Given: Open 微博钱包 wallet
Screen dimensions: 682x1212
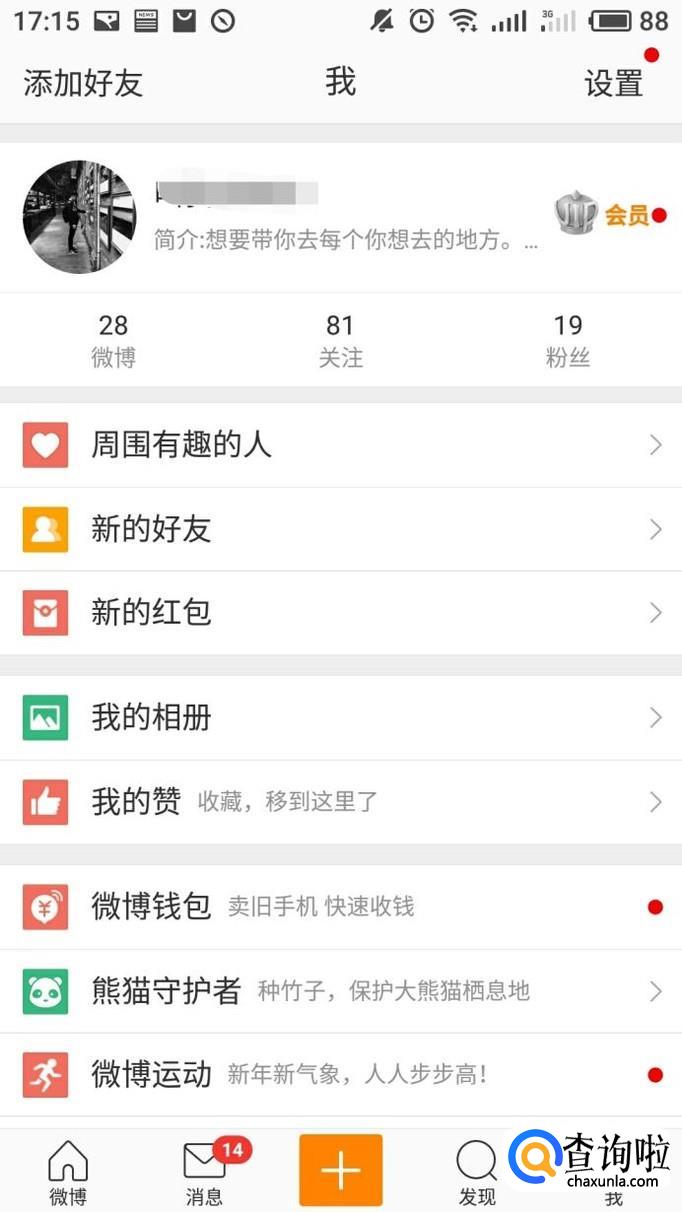Looking at the screenshot, I should (340, 907).
